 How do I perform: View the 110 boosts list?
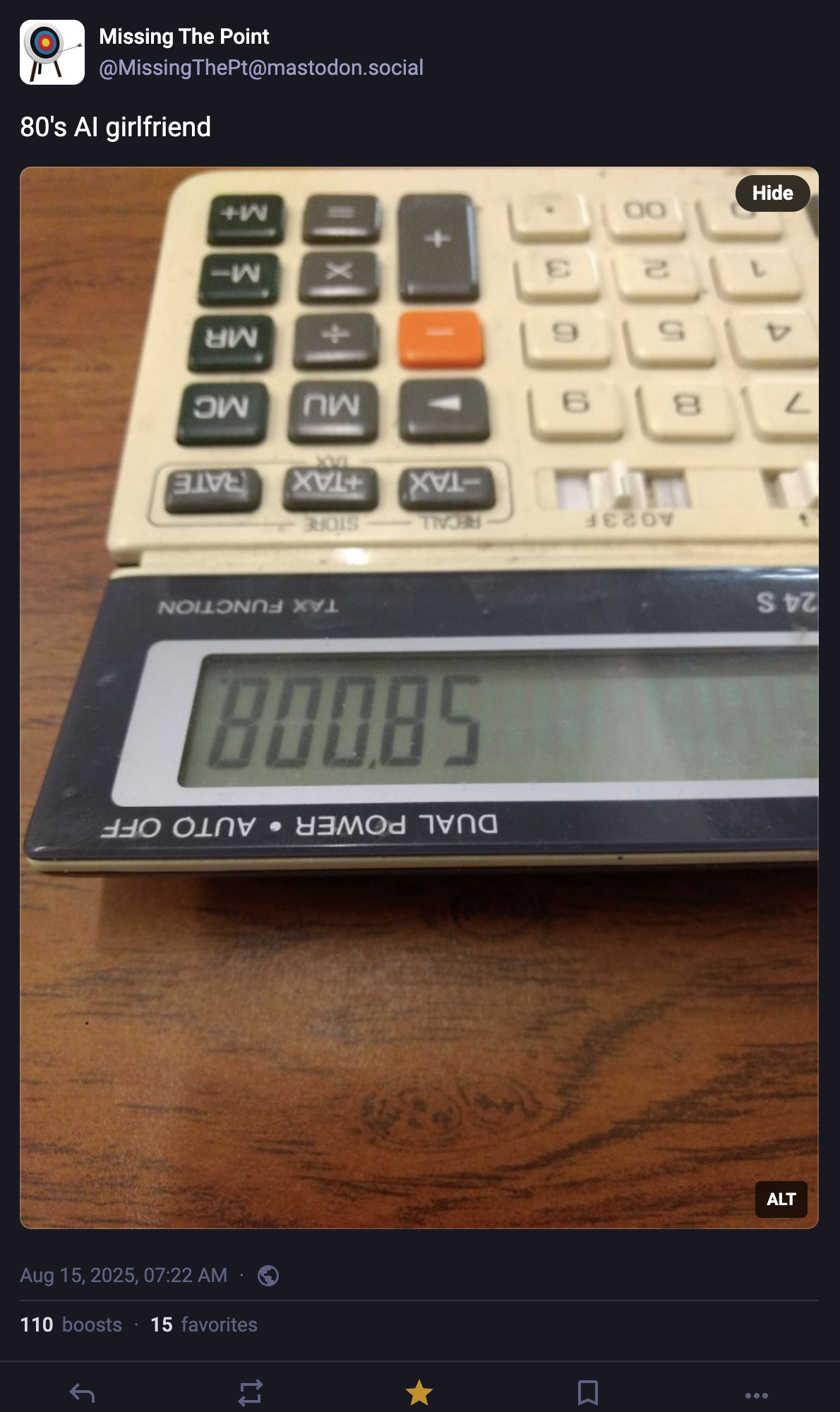point(71,1324)
